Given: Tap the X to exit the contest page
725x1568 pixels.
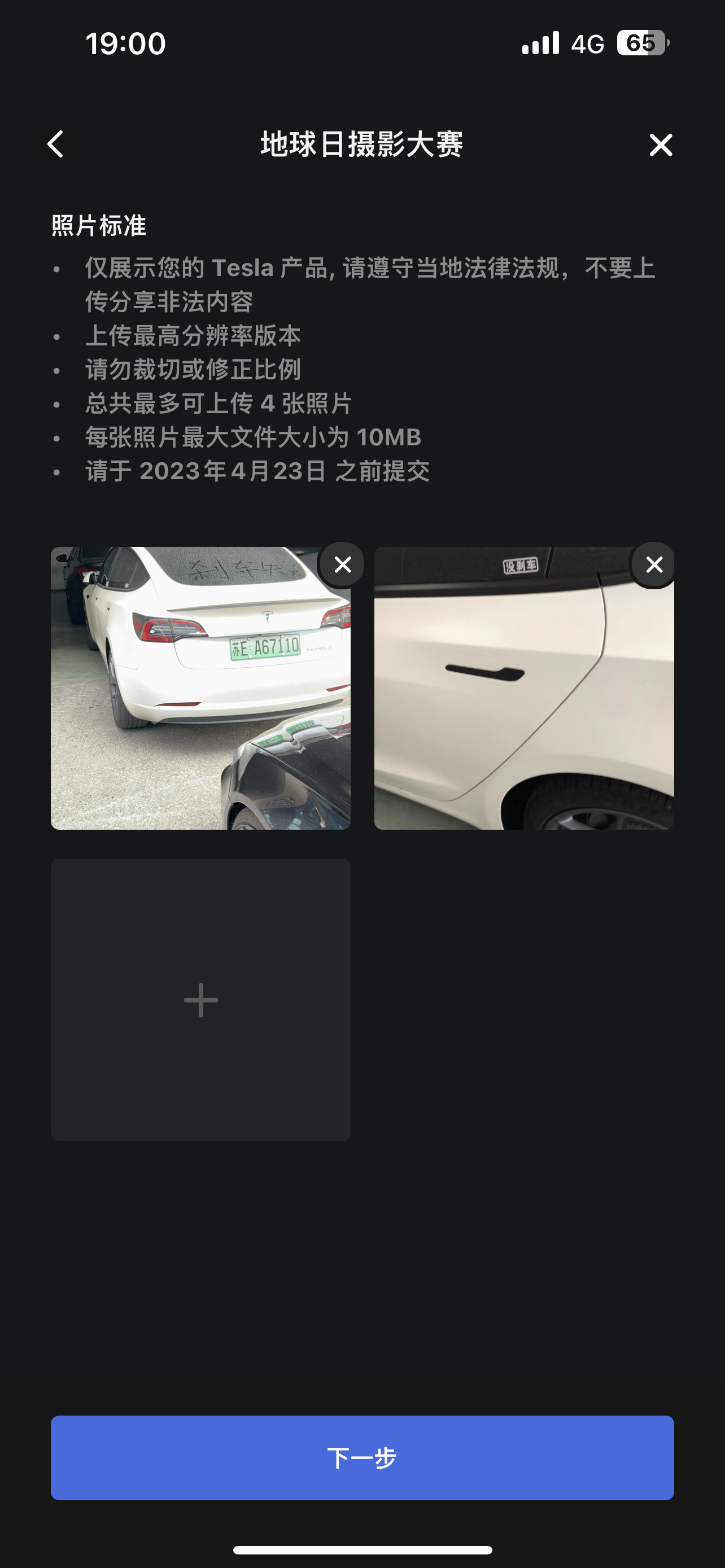Looking at the screenshot, I should (x=661, y=145).
